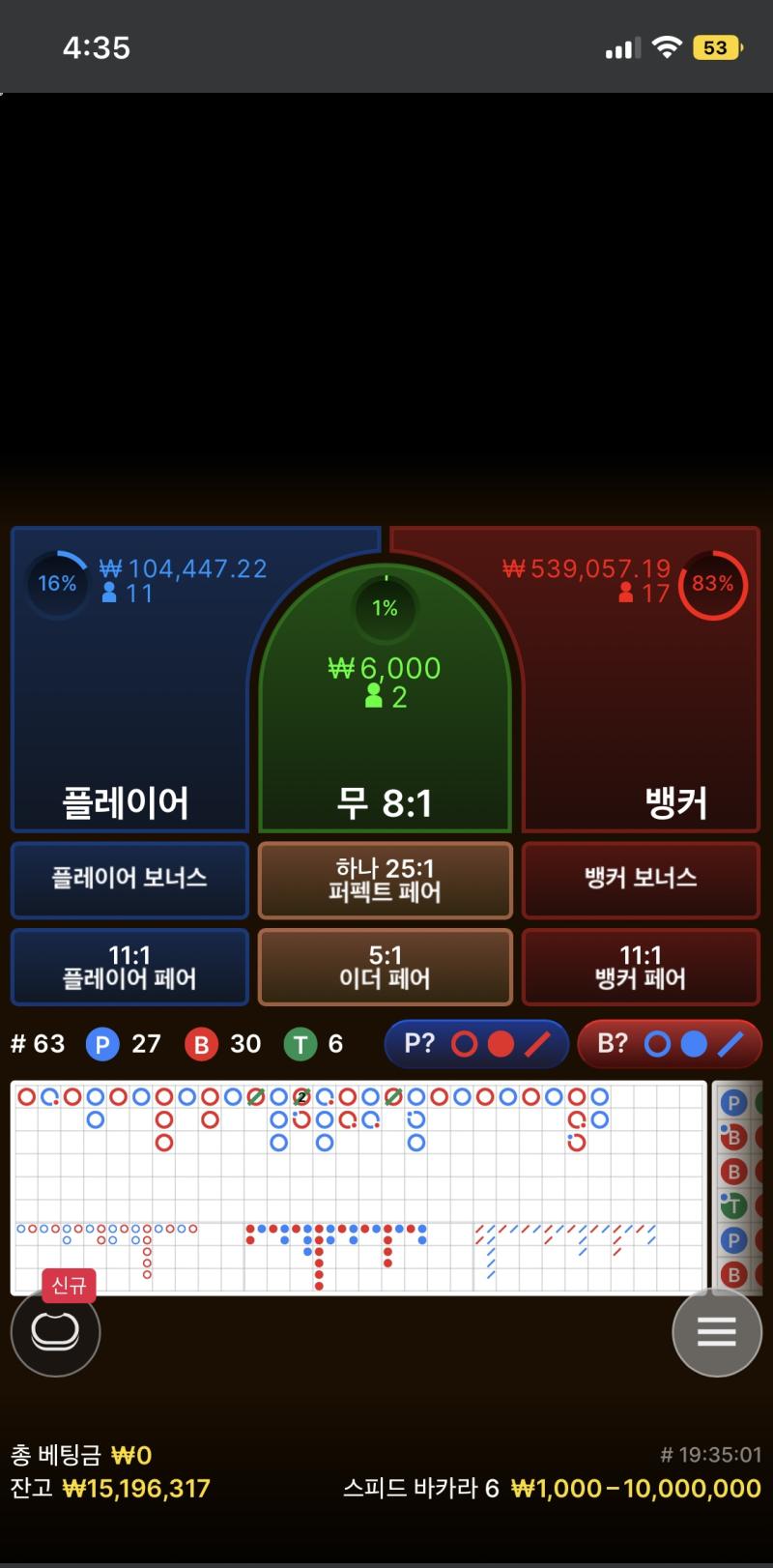
Task: Pick the 이더 페어 5:1 bet
Action: (385, 967)
